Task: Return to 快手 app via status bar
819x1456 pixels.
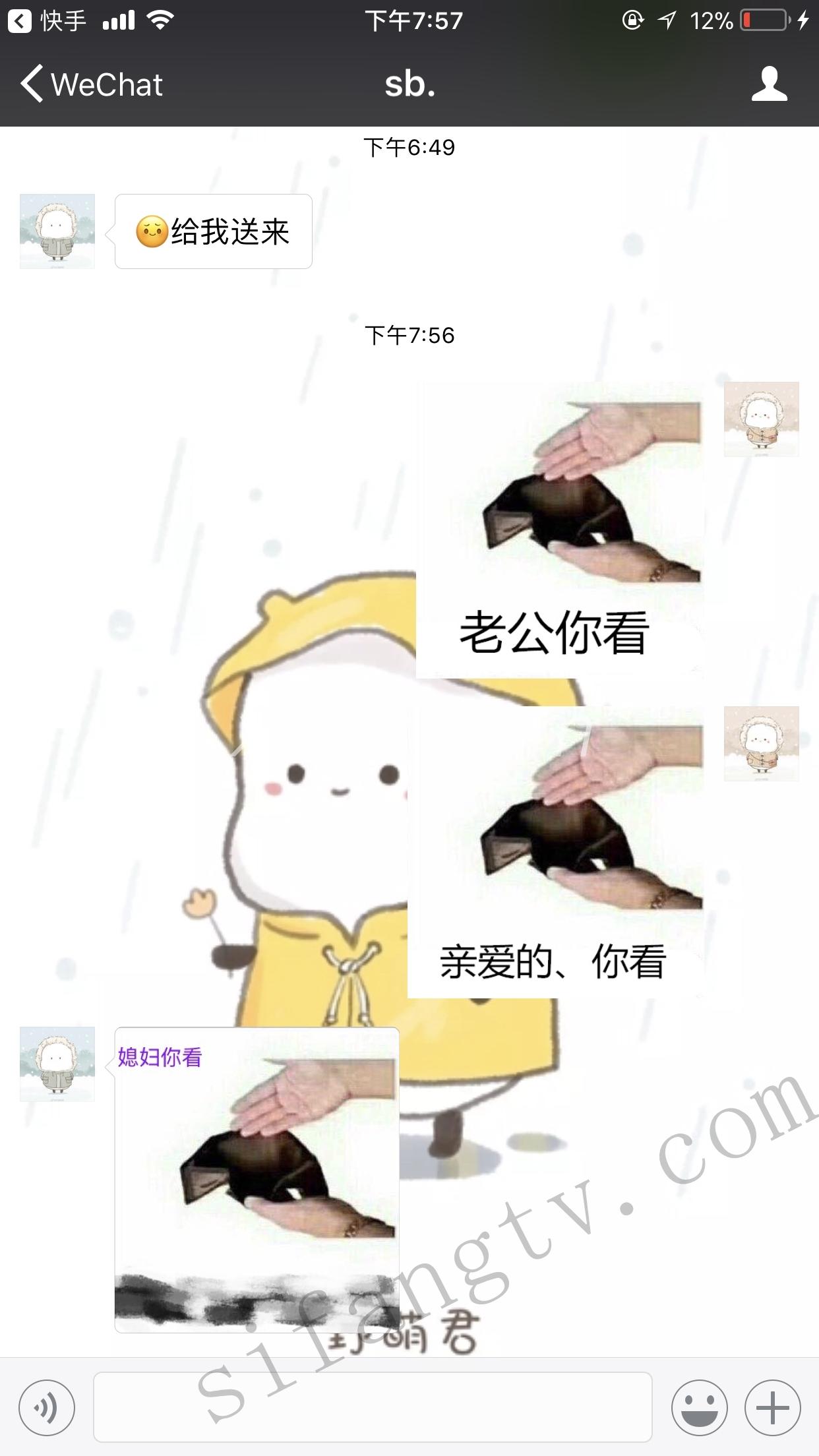Action: (x=47, y=21)
